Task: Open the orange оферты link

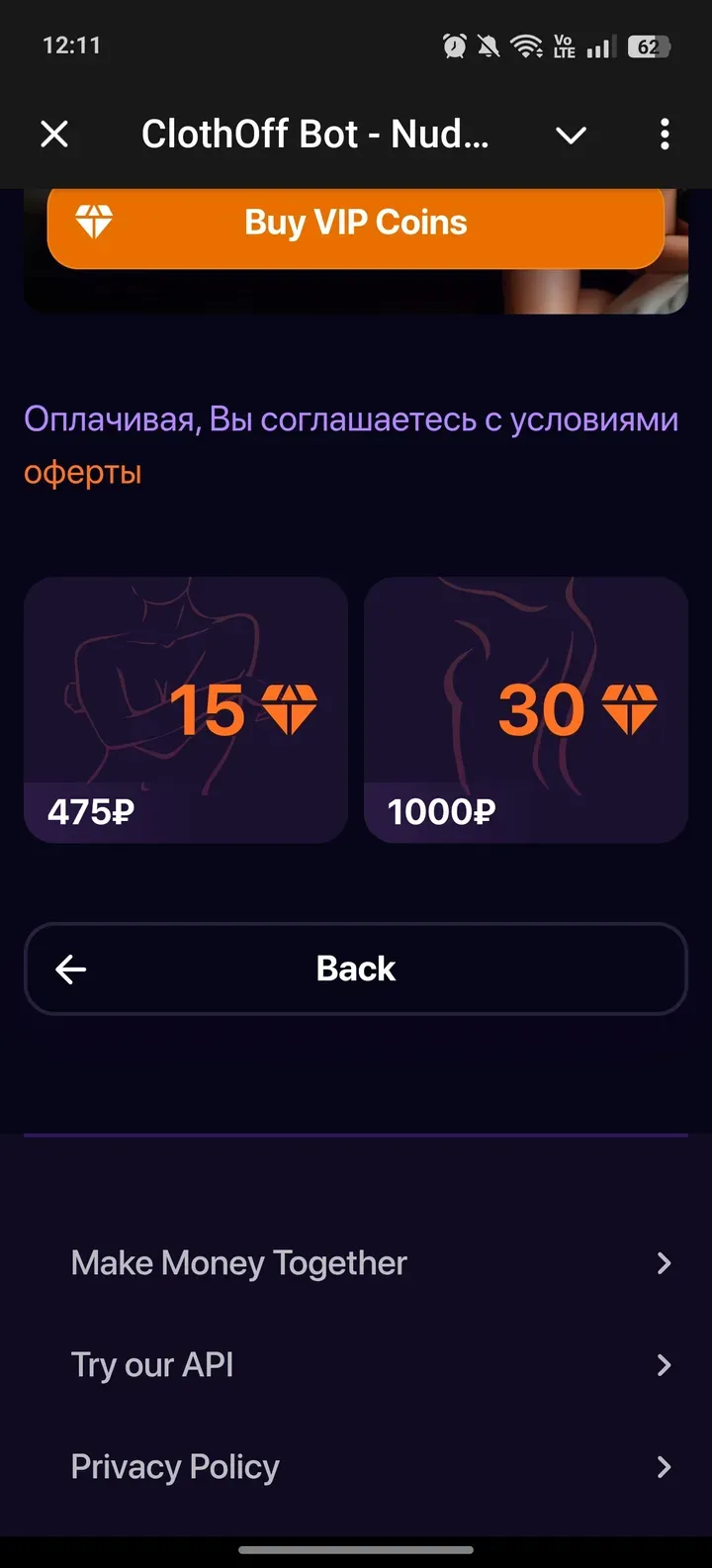Action: 83,472
